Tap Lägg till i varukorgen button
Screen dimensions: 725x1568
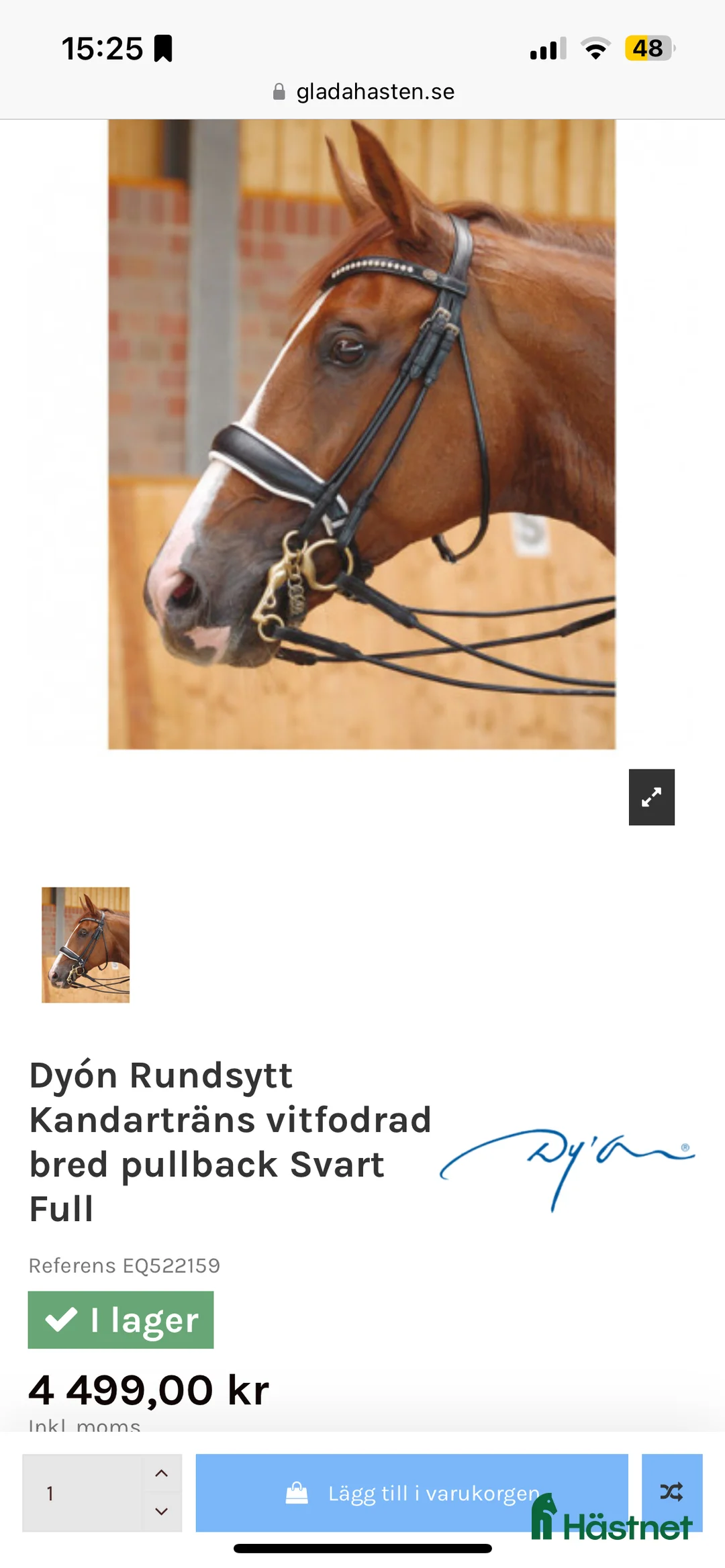(x=412, y=1492)
